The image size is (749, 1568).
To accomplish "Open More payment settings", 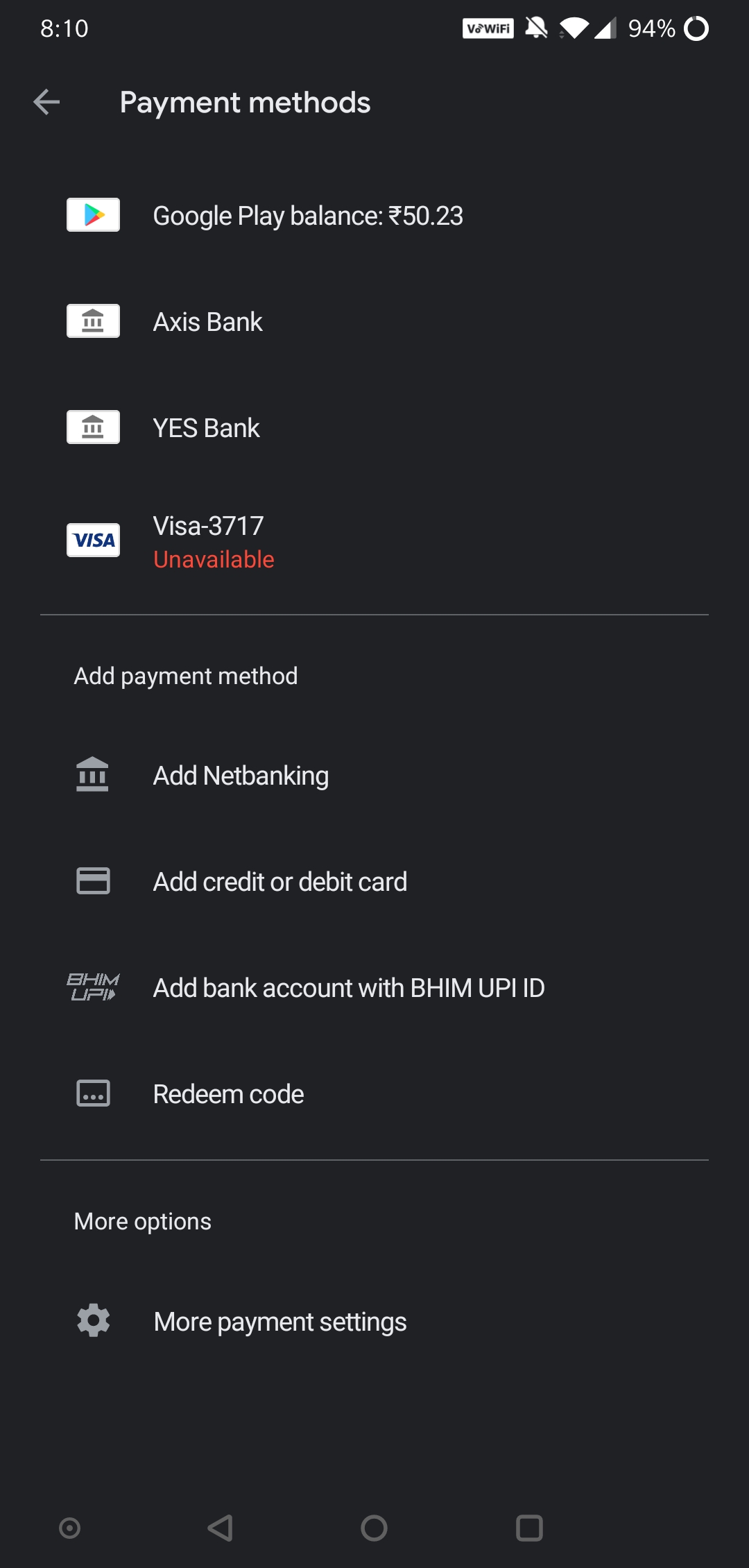I will (279, 1322).
